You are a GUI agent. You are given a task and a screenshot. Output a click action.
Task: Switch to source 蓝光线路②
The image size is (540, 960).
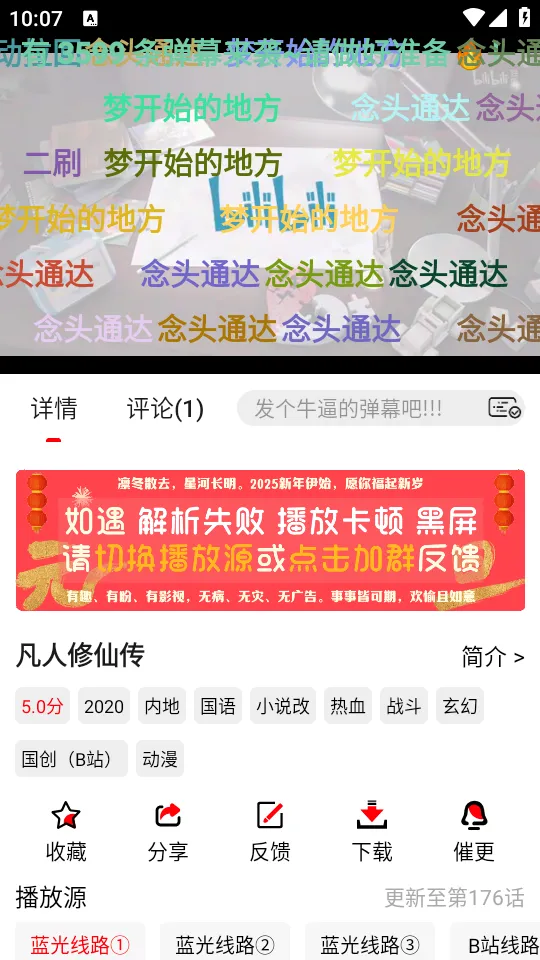pyautogui.click(x=225, y=943)
